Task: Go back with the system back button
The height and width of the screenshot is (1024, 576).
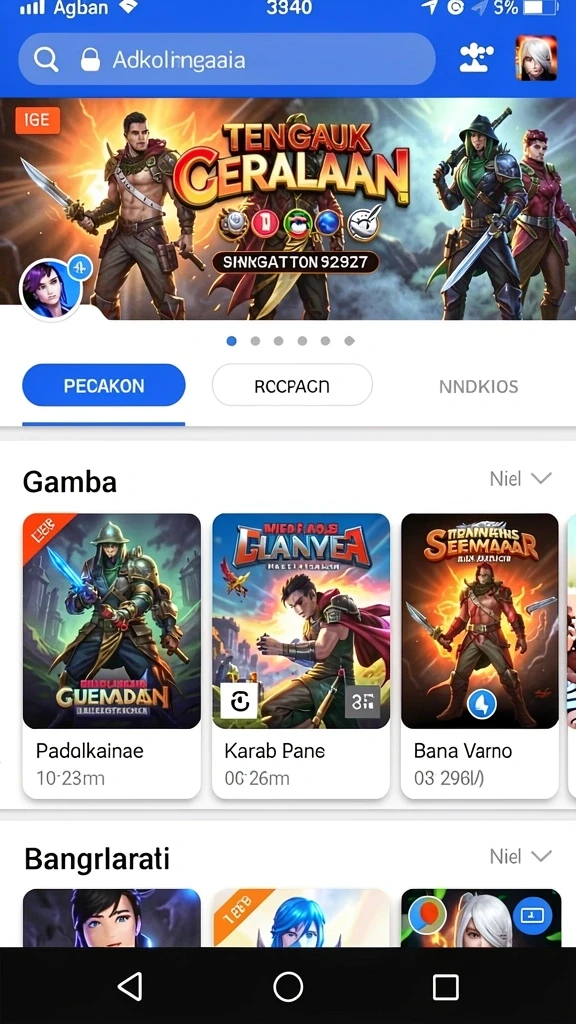Action: (x=131, y=986)
